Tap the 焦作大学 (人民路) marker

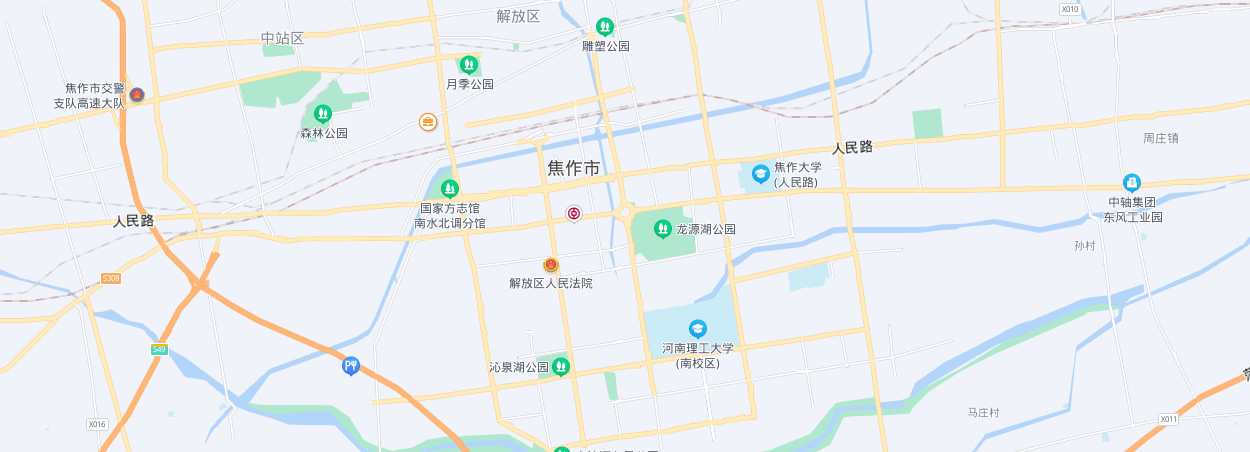coord(760,174)
